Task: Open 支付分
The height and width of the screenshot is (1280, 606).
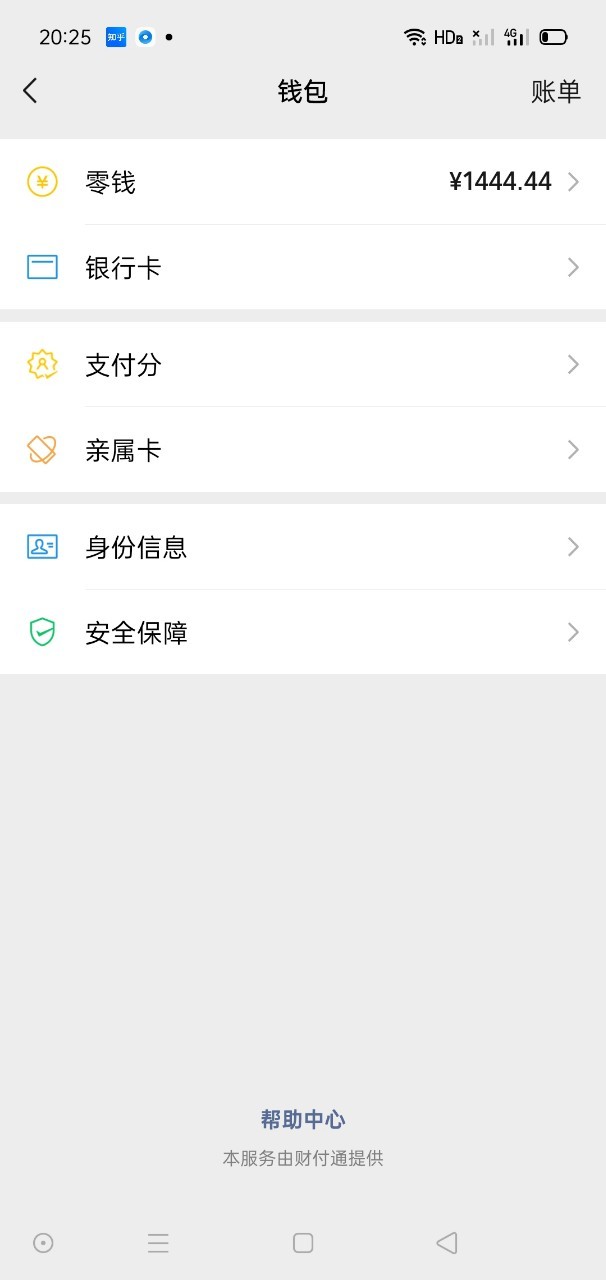Action: click(x=303, y=364)
